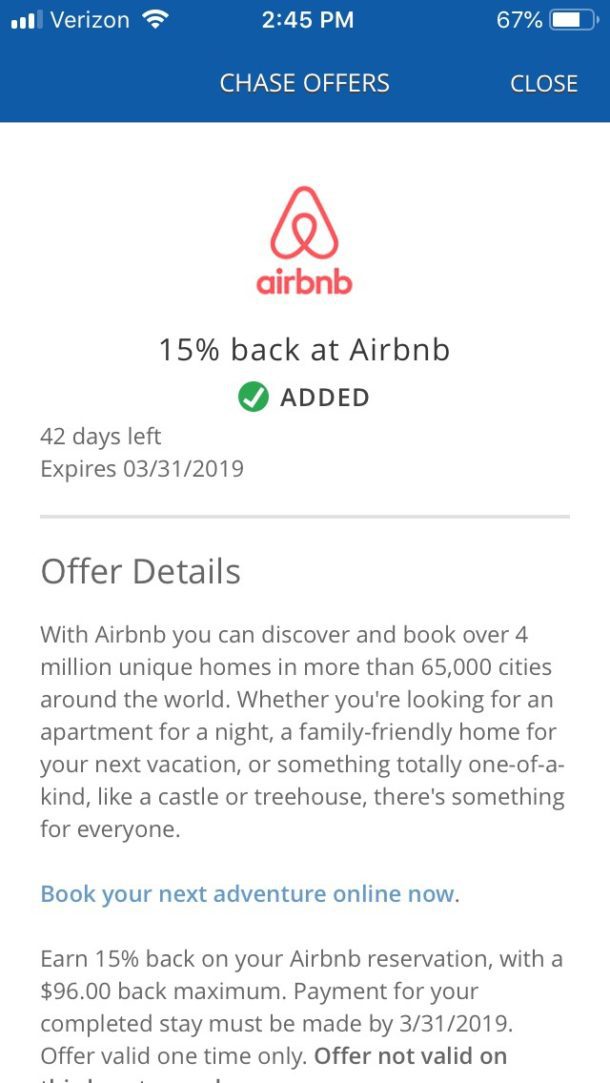Image resolution: width=610 pixels, height=1083 pixels.
Task: Open the 'Book your next adventure online now' link
Action: (247, 893)
